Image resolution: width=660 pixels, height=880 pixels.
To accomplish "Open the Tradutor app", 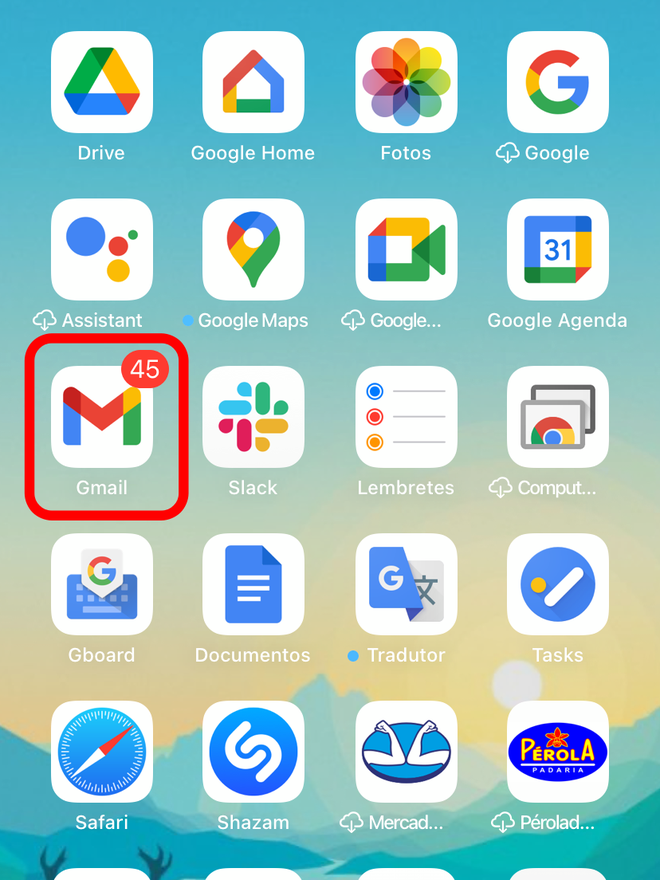I will (406, 584).
